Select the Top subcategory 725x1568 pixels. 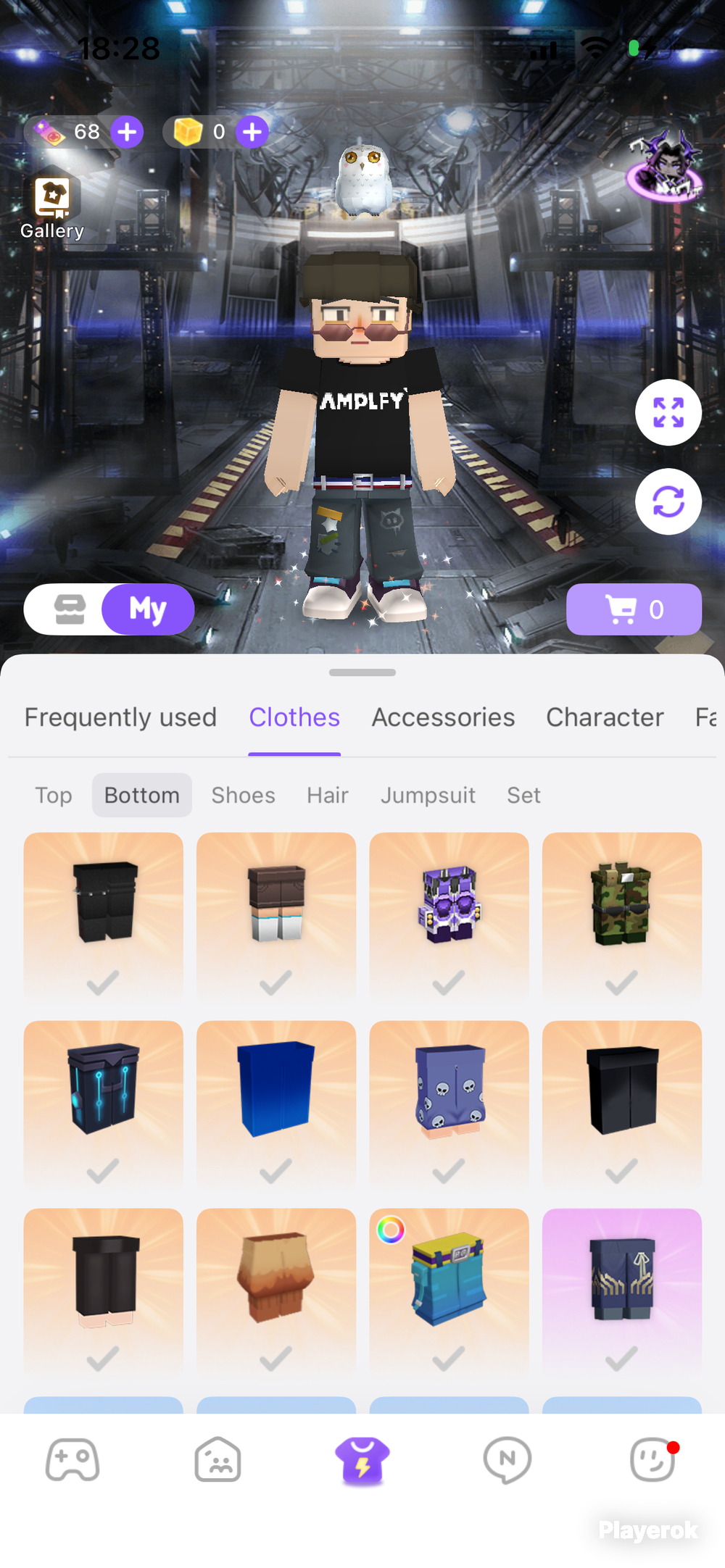[54, 795]
